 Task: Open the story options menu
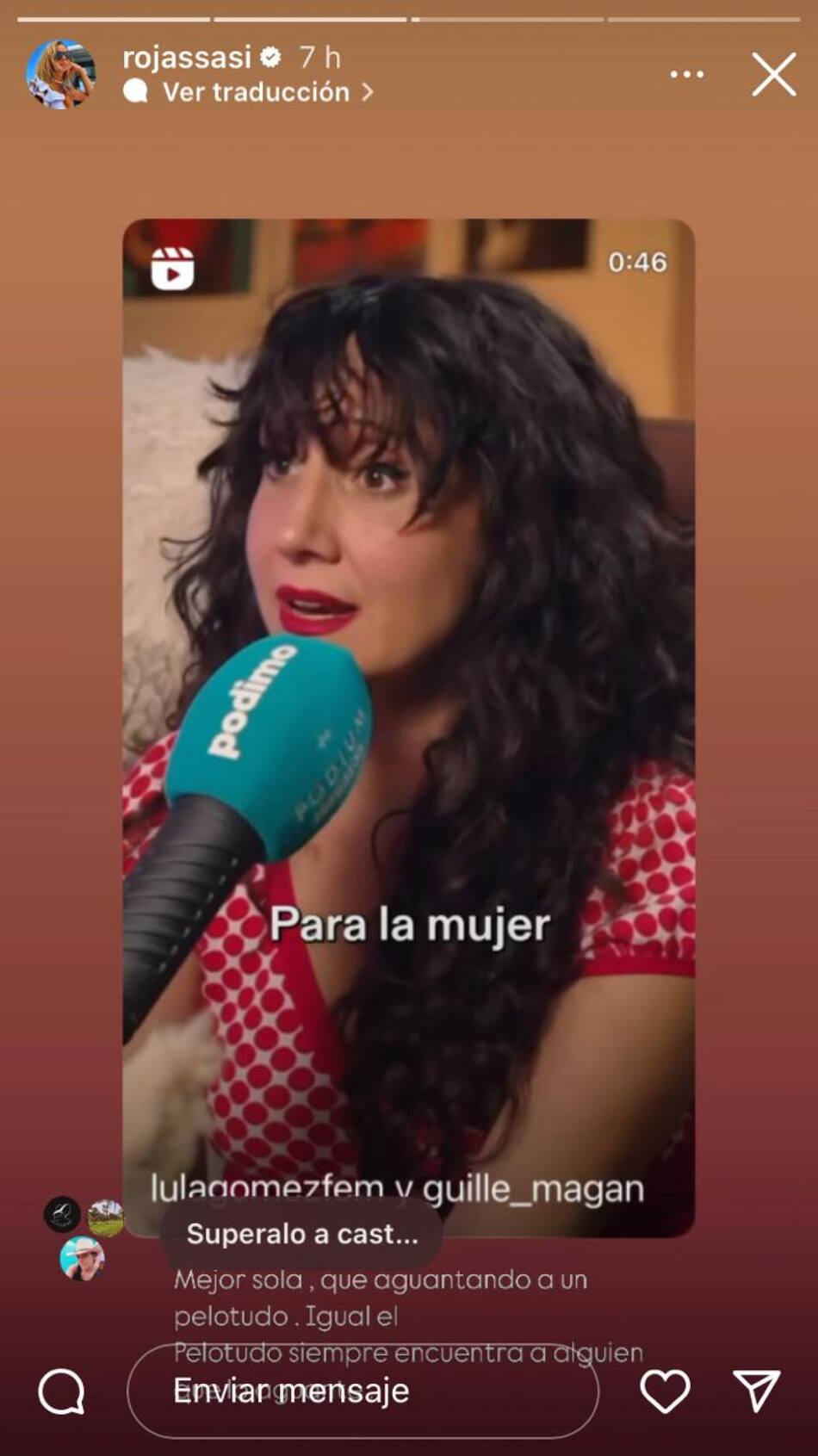[686, 74]
